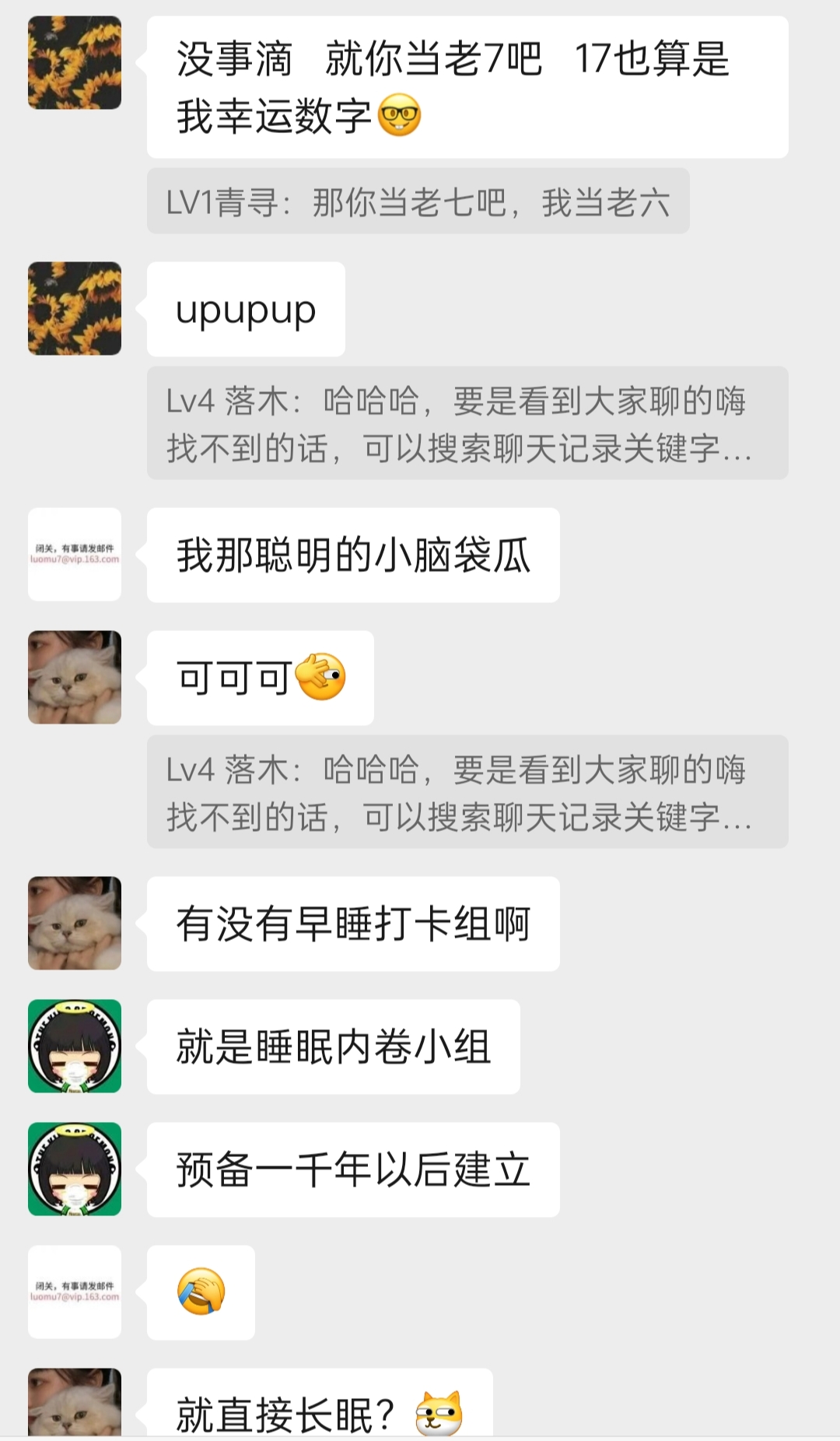Tap cartoon girl avatar beside 就是睡眠内卷小组
The image size is (840, 1441).
[75, 1047]
